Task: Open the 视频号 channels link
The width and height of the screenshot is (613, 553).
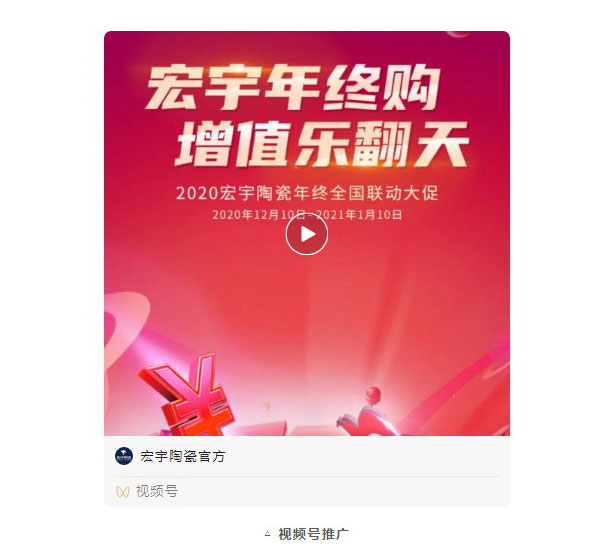Action: (157, 491)
